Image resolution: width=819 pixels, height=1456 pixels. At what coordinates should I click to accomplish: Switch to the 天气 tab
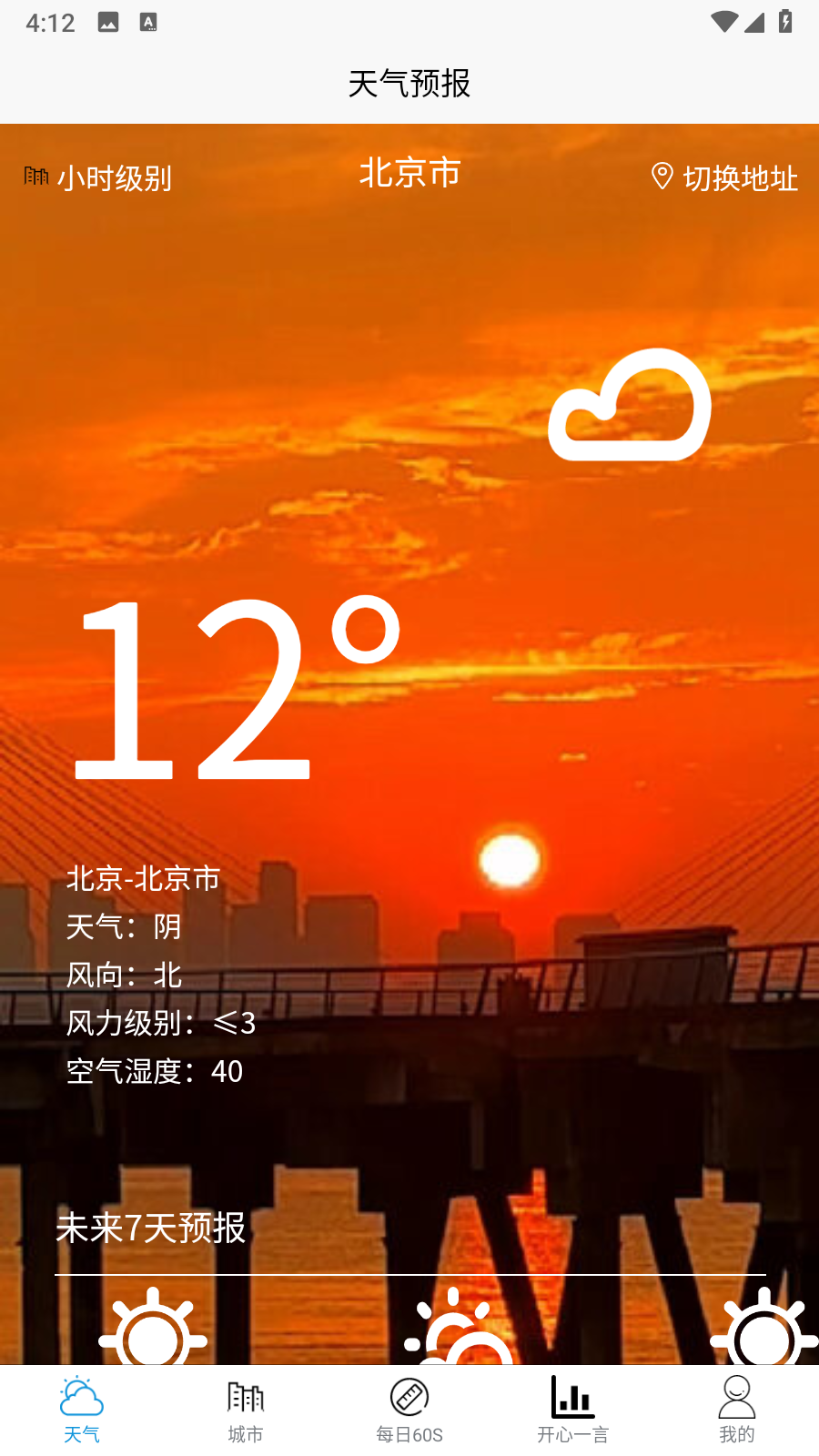(82, 1410)
